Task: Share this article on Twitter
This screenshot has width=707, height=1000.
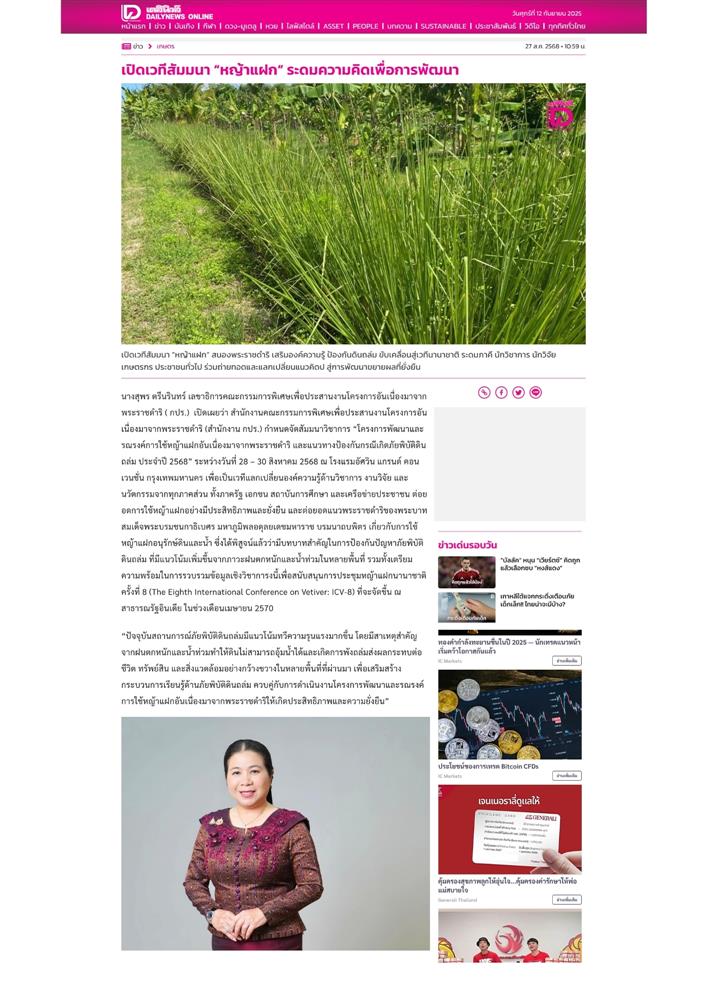Action: click(518, 393)
